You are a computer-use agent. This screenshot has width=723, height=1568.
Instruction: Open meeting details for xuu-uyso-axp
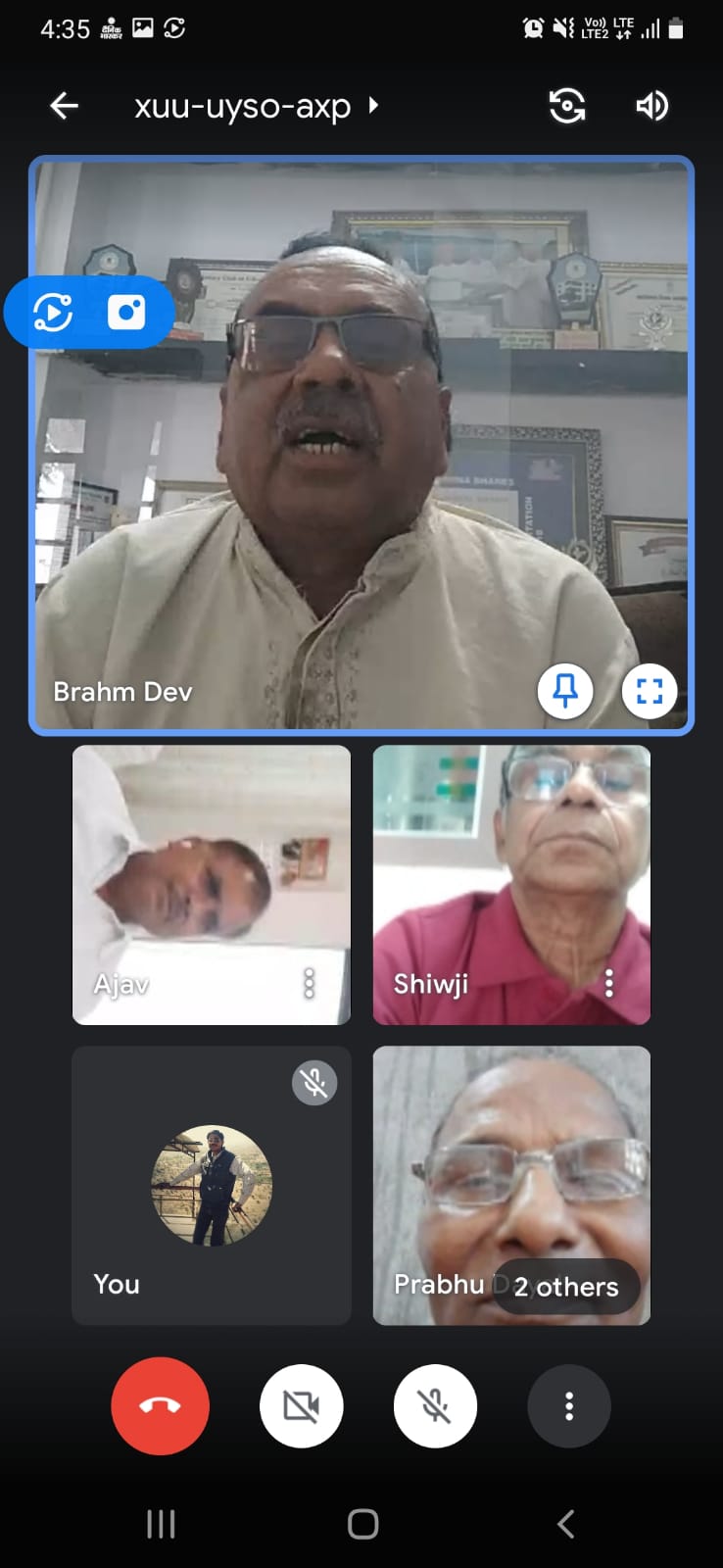coord(255,106)
